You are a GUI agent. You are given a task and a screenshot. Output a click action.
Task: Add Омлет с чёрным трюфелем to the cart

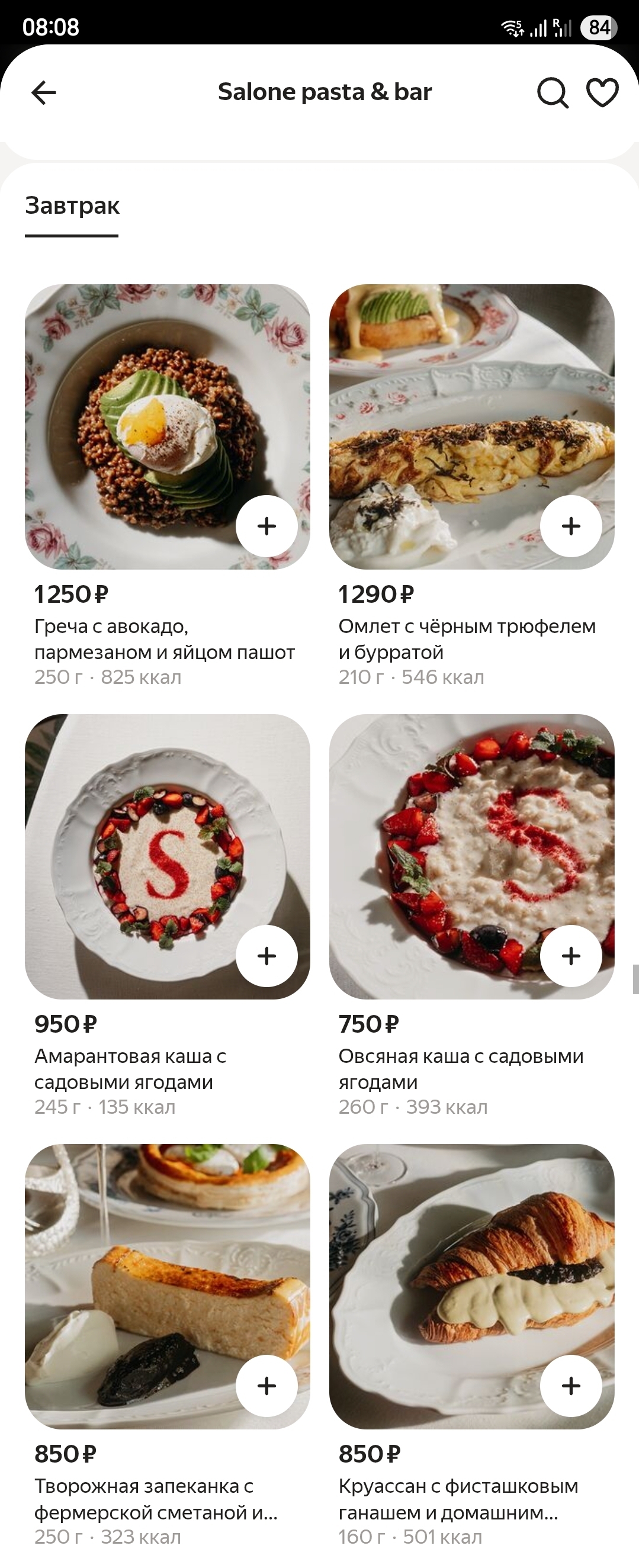571,526
